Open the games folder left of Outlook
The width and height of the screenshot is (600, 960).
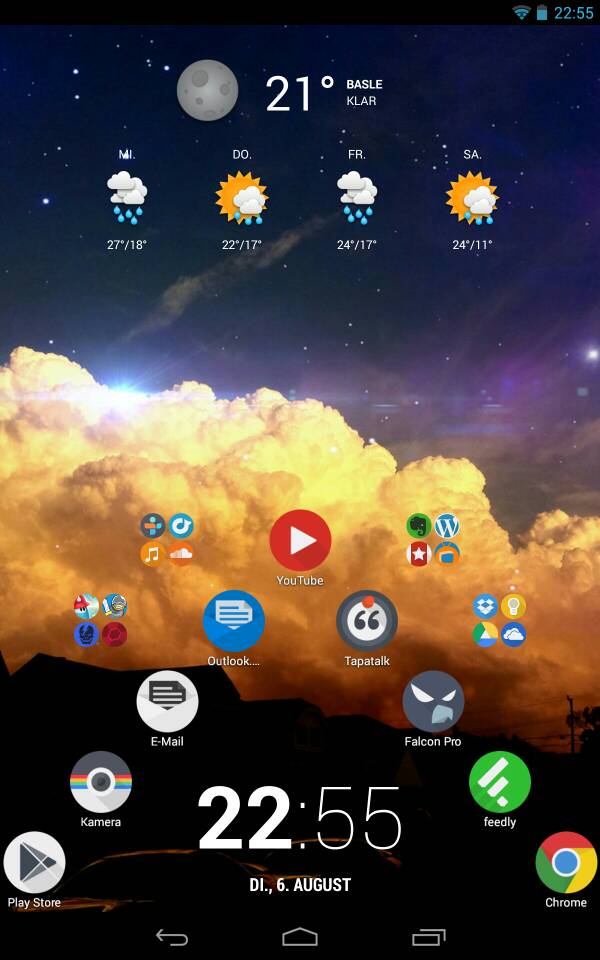pos(101,620)
